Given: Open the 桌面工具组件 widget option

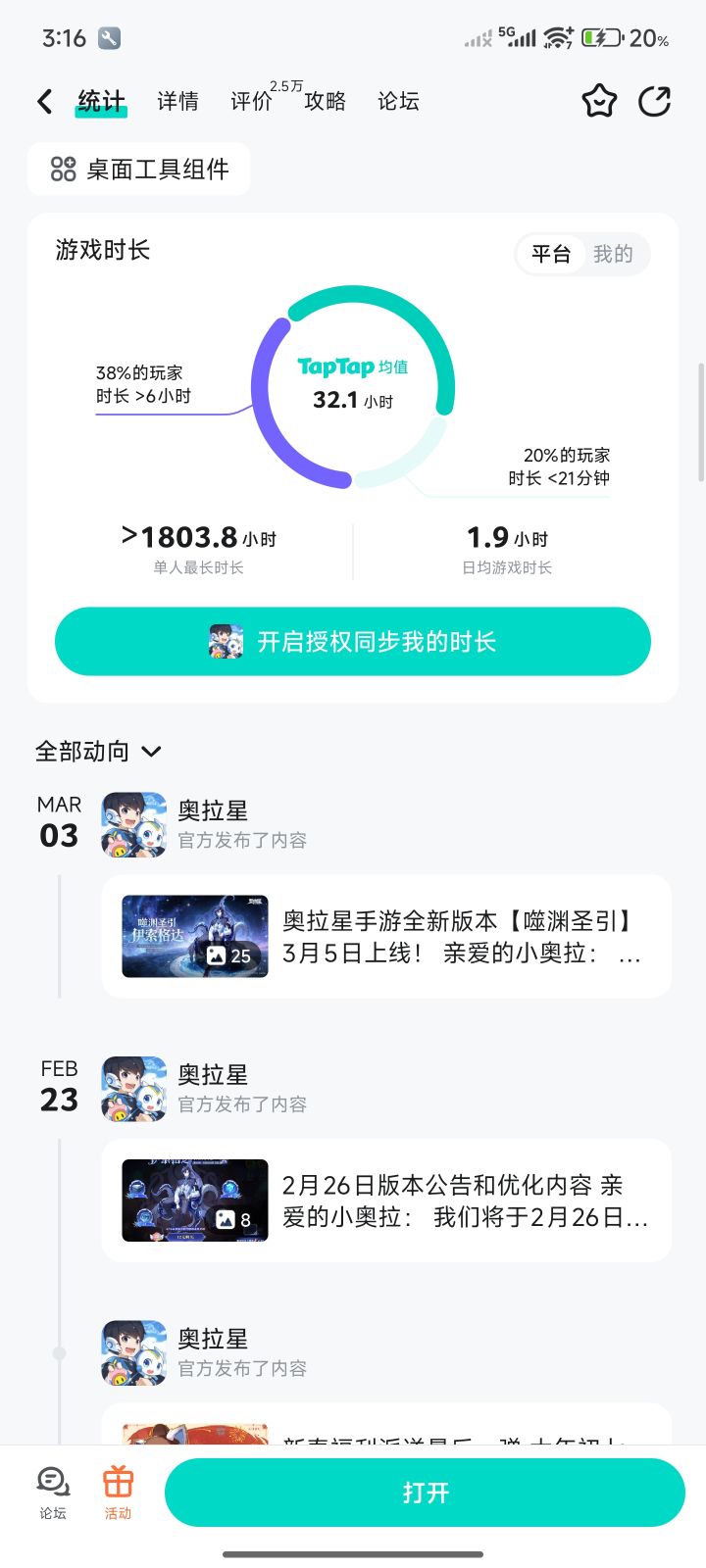Looking at the screenshot, I should pos(139,169).
